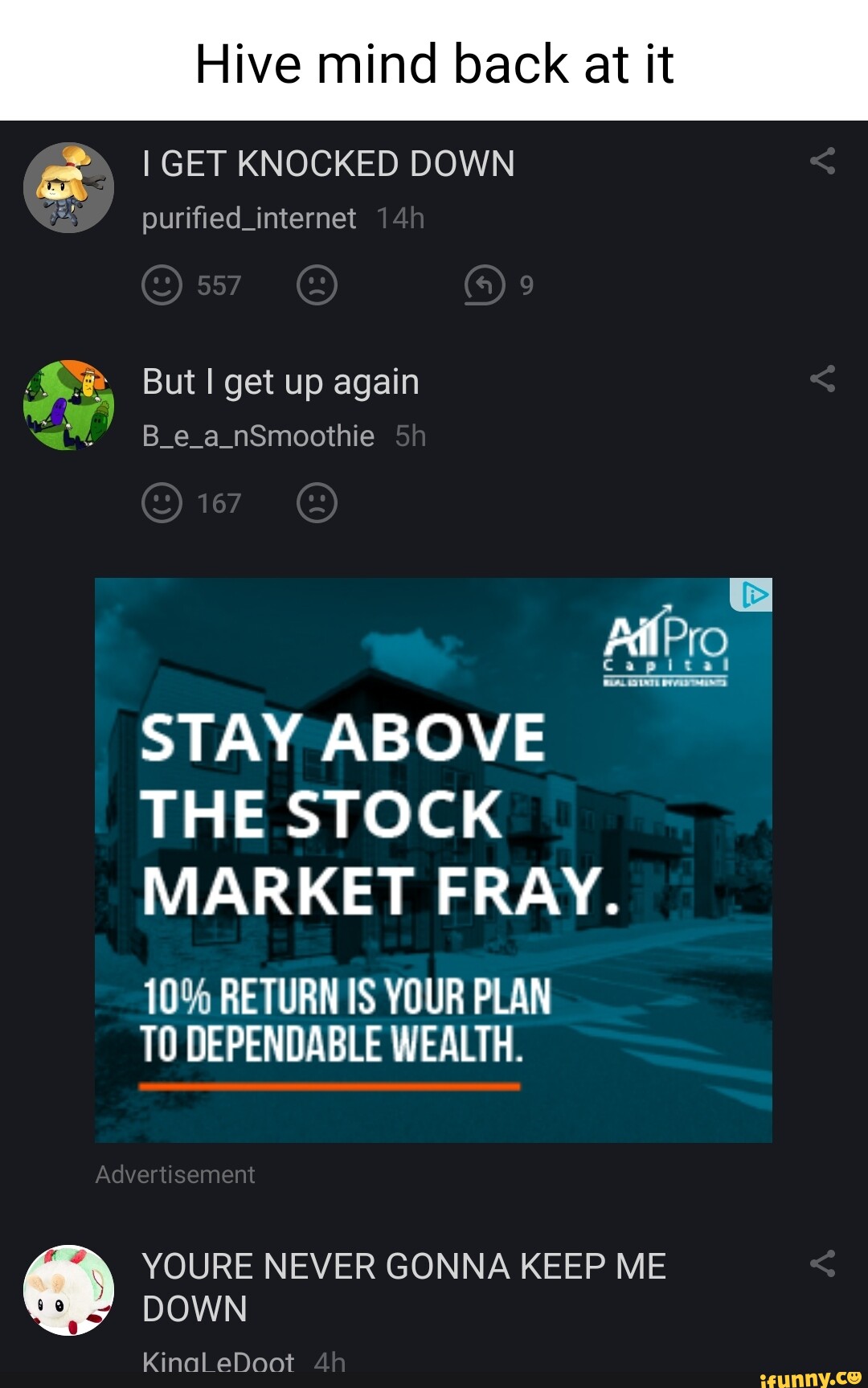Open KingLeDoot's profile picture
The height and width of the screenshot is (1388, 868).
click(x=69, y=1290)
